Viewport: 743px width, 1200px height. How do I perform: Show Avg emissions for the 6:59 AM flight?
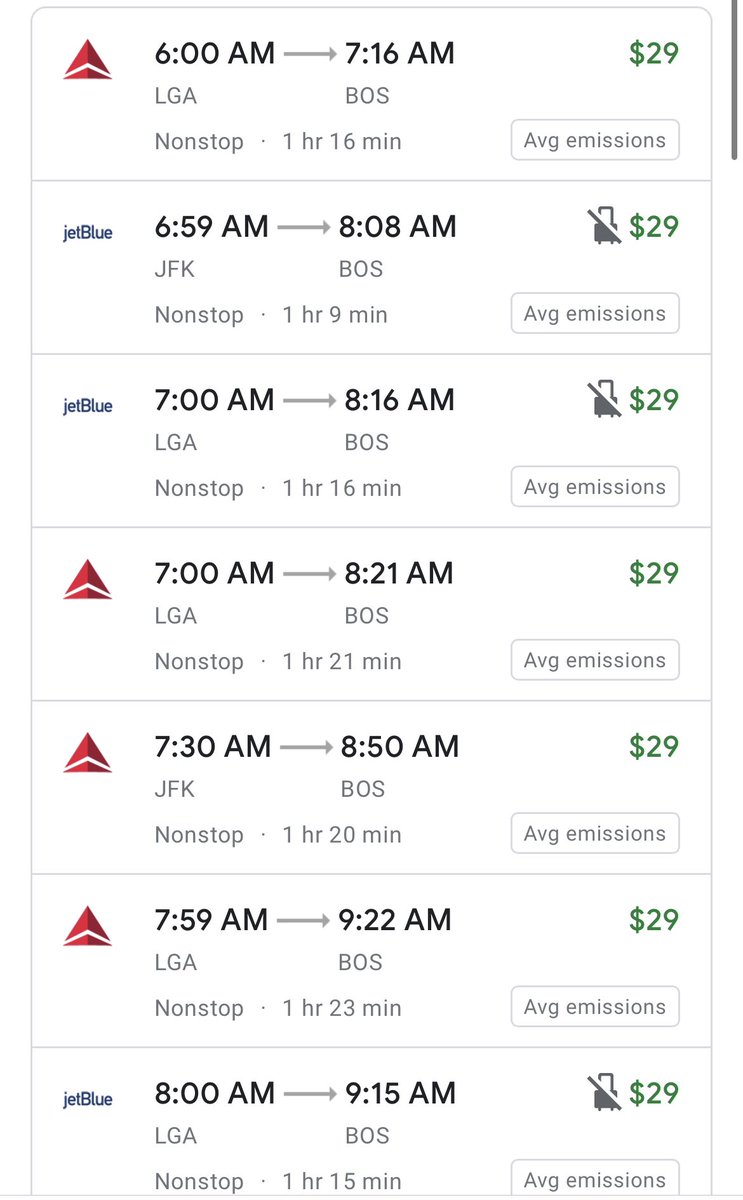(x=595, y=313)
